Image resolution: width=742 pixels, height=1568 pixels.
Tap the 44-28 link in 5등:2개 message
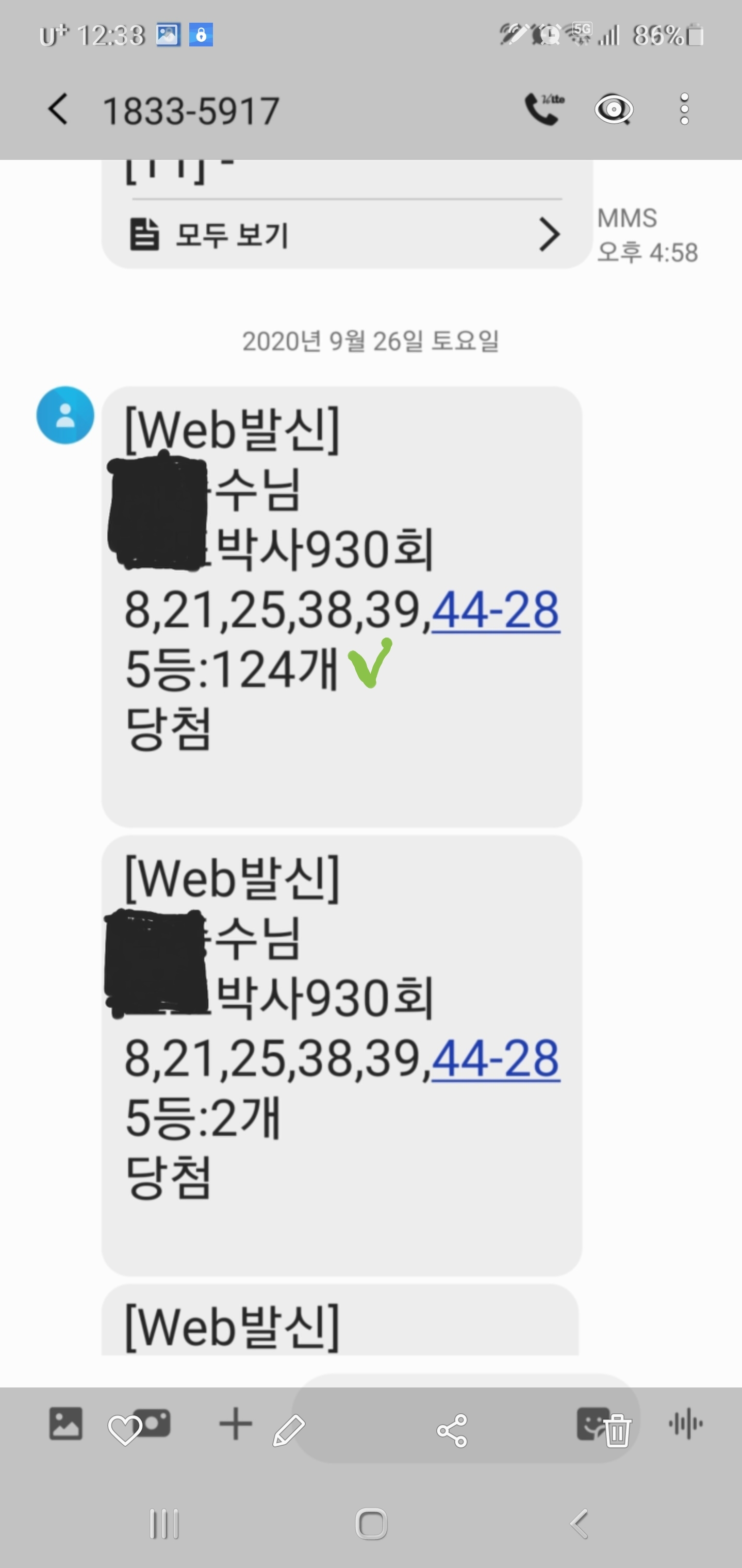[496, 1059]
